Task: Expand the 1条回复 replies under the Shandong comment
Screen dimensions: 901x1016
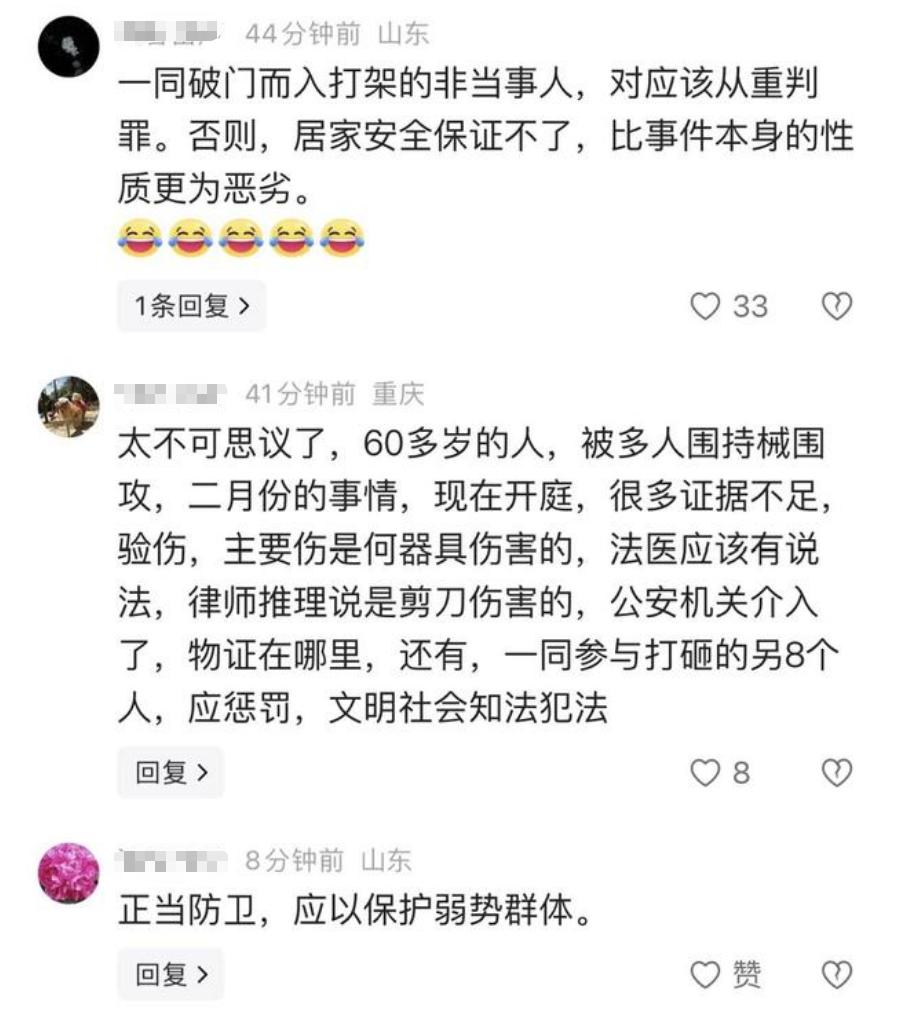Action: pyautogui.click(x=192, y=306)
